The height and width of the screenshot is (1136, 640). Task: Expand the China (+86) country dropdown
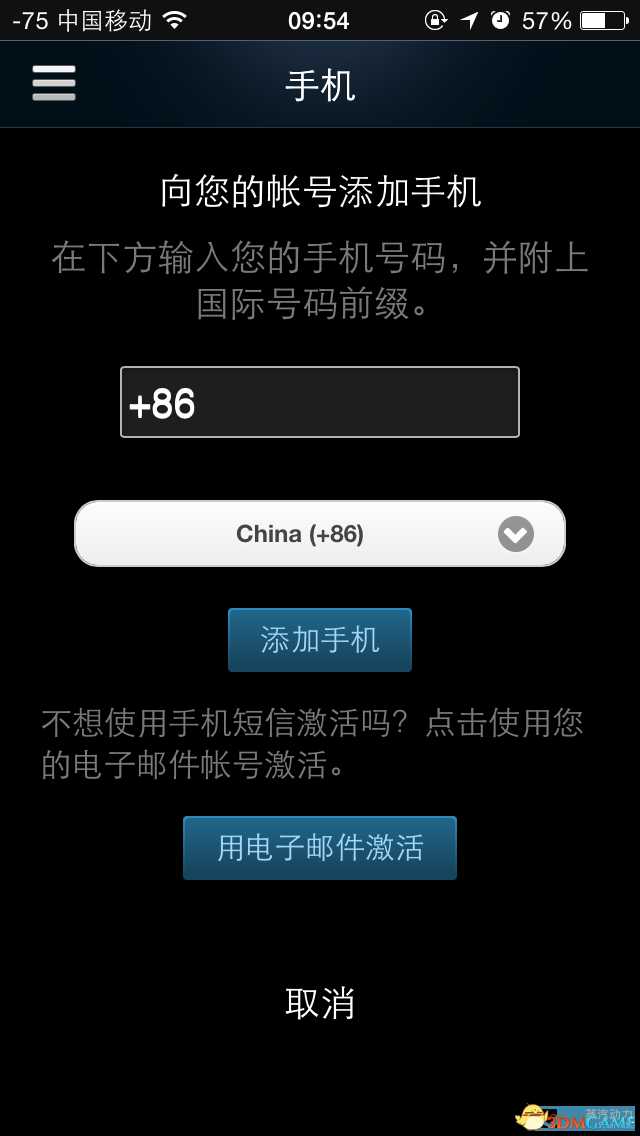pos(320,534)
